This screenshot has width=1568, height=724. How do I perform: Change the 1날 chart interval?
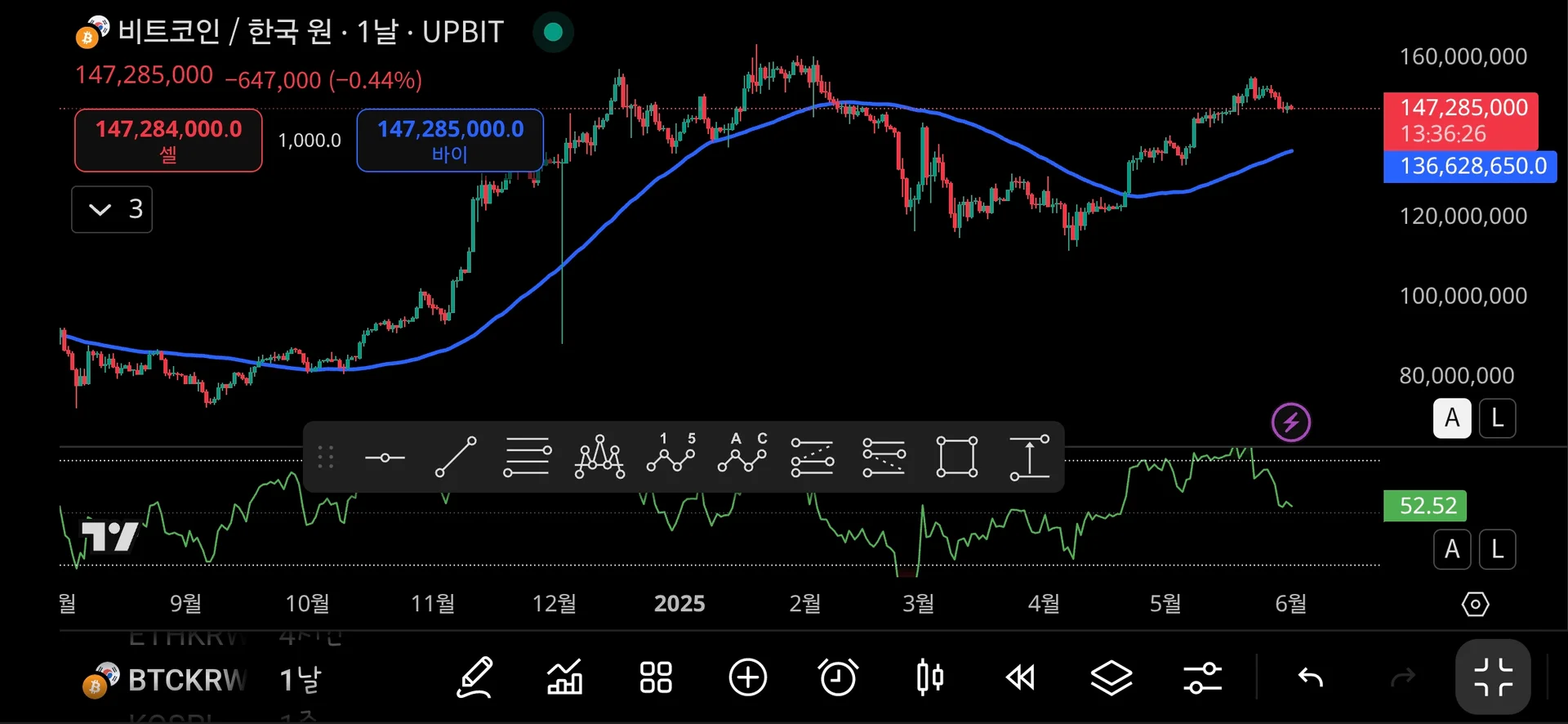(301, 679)
